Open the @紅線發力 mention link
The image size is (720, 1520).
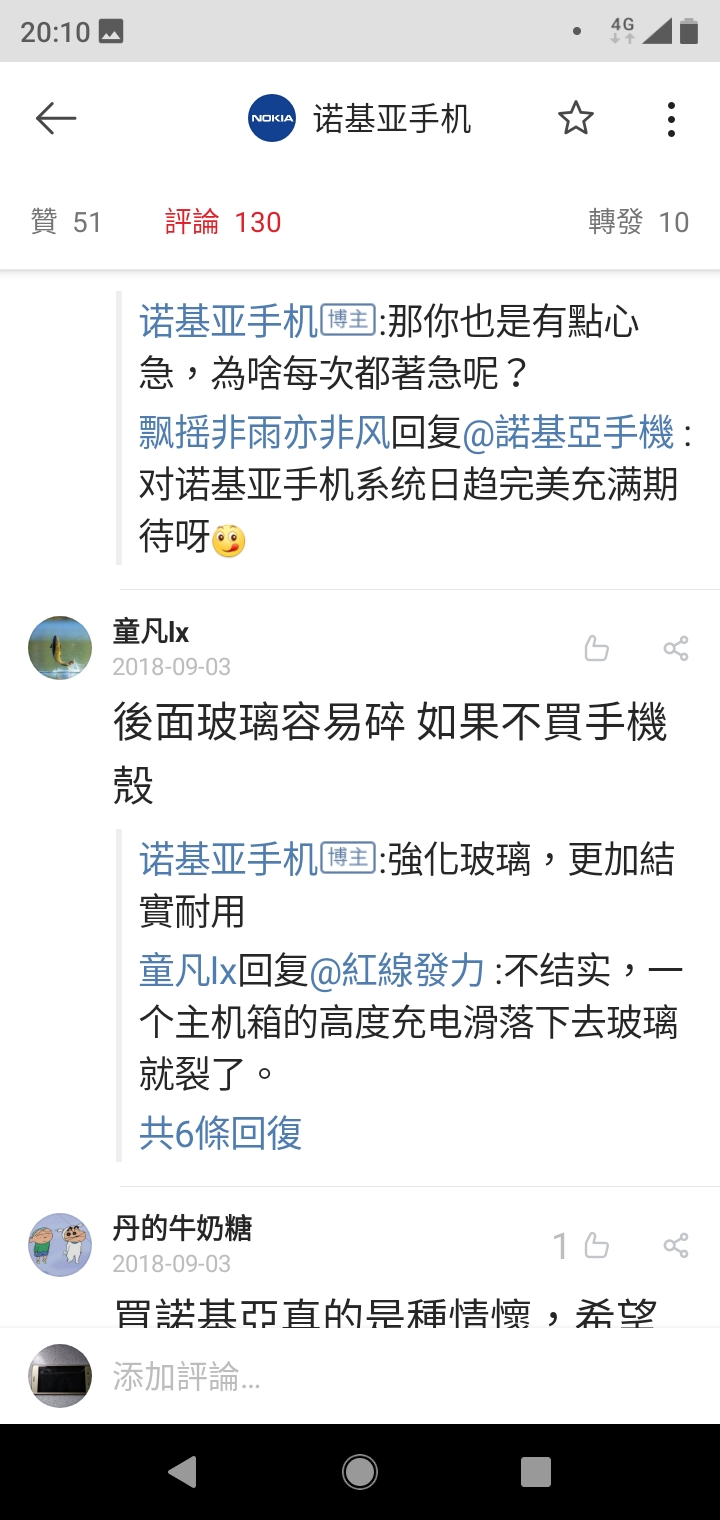(398, 970)
